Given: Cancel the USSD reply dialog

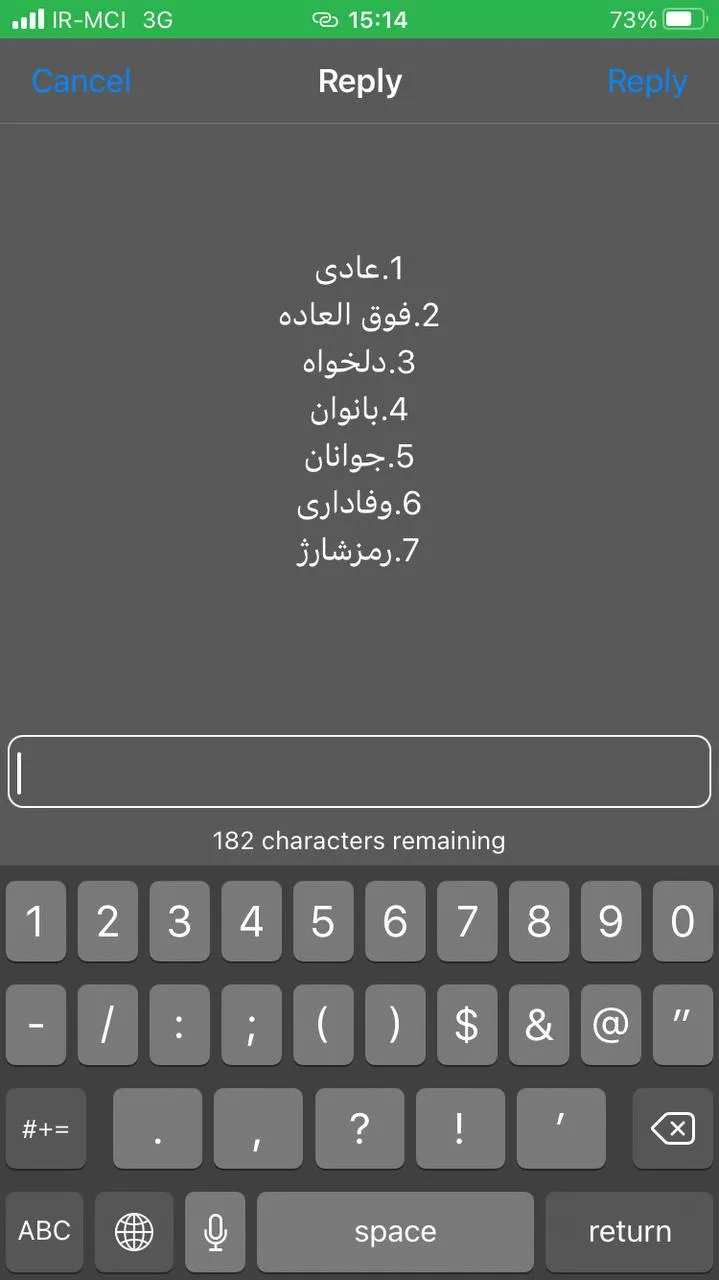Looking at the screenshot, I should (81, 81).
